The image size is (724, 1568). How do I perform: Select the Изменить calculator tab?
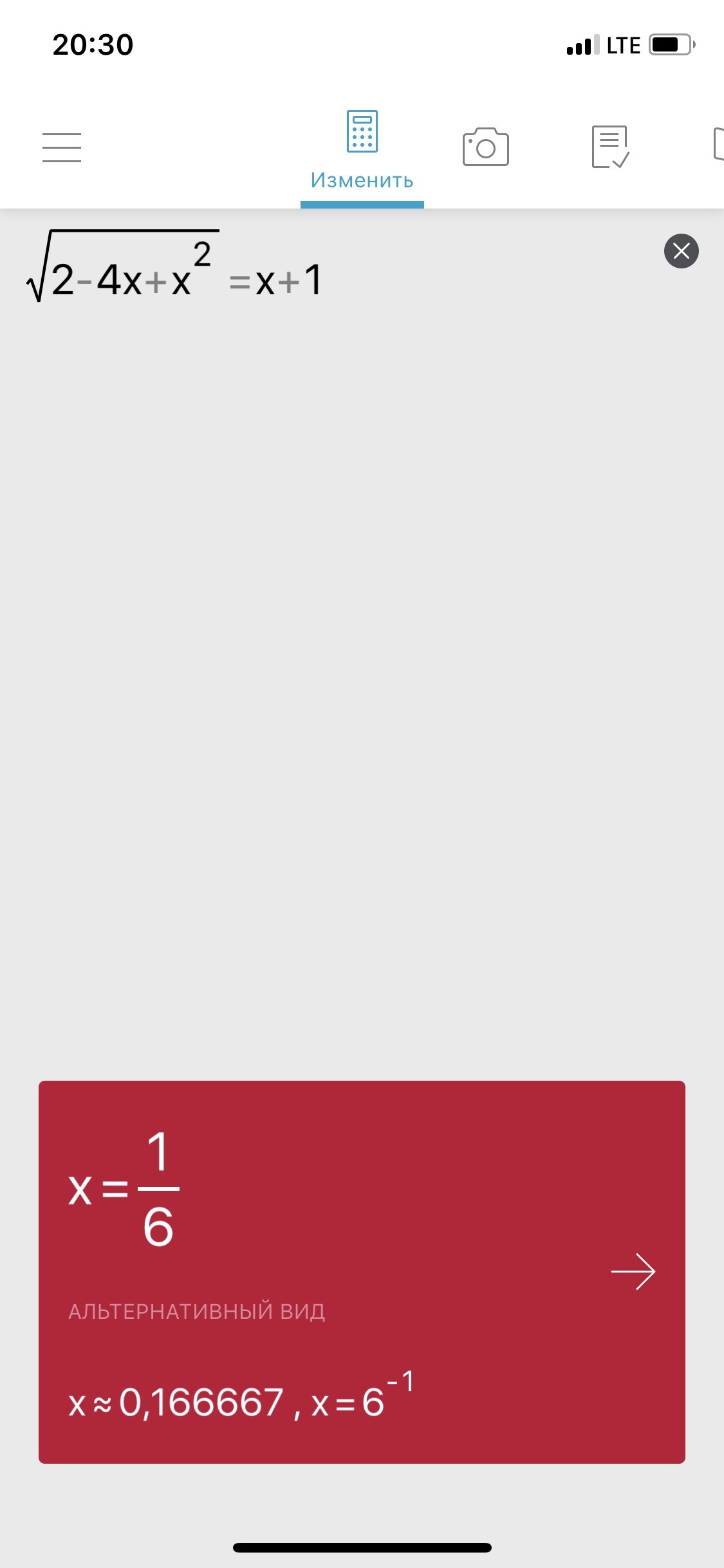(362, 151)
